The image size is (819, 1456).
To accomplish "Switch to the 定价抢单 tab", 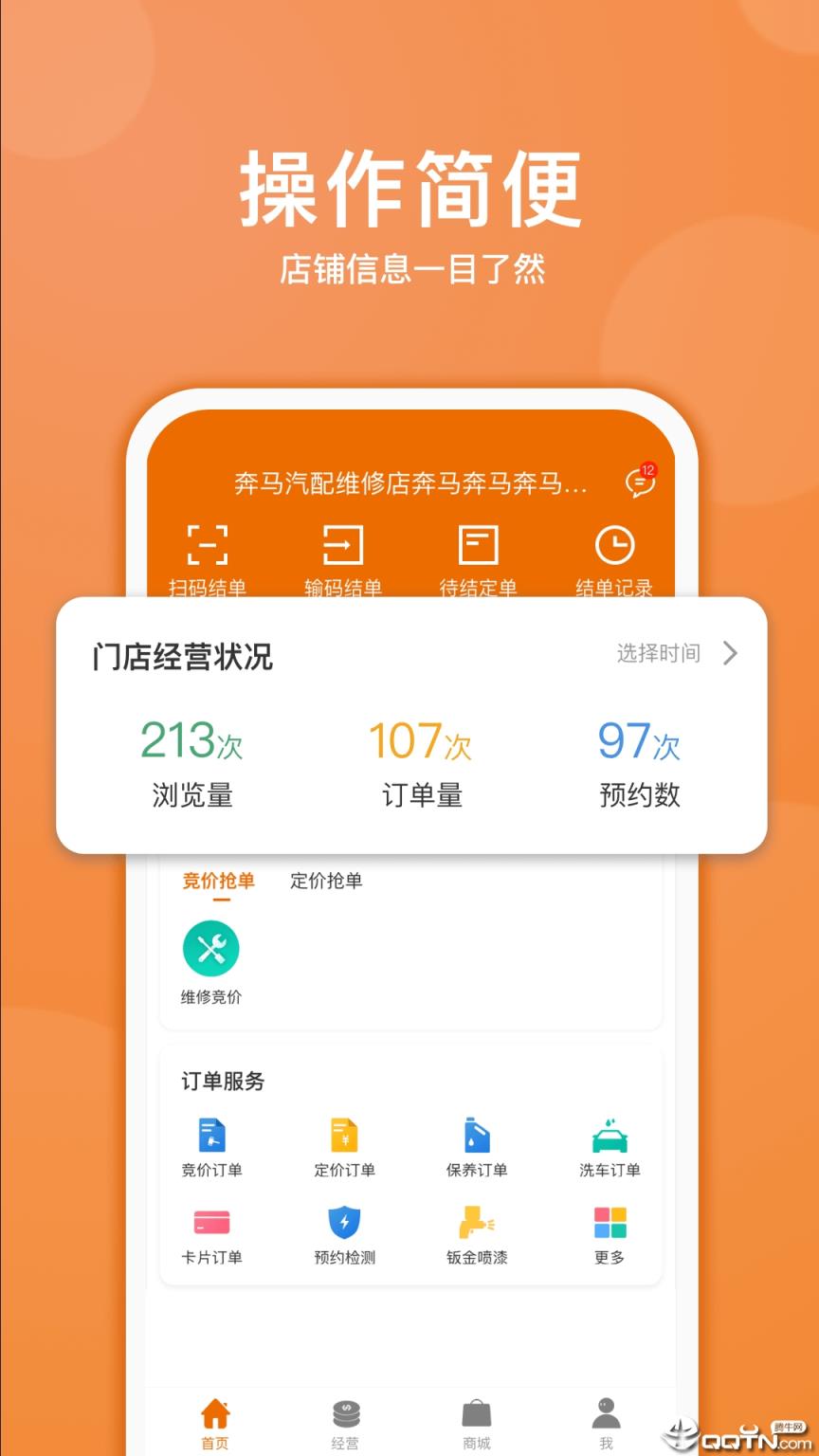I will point(326,882).
